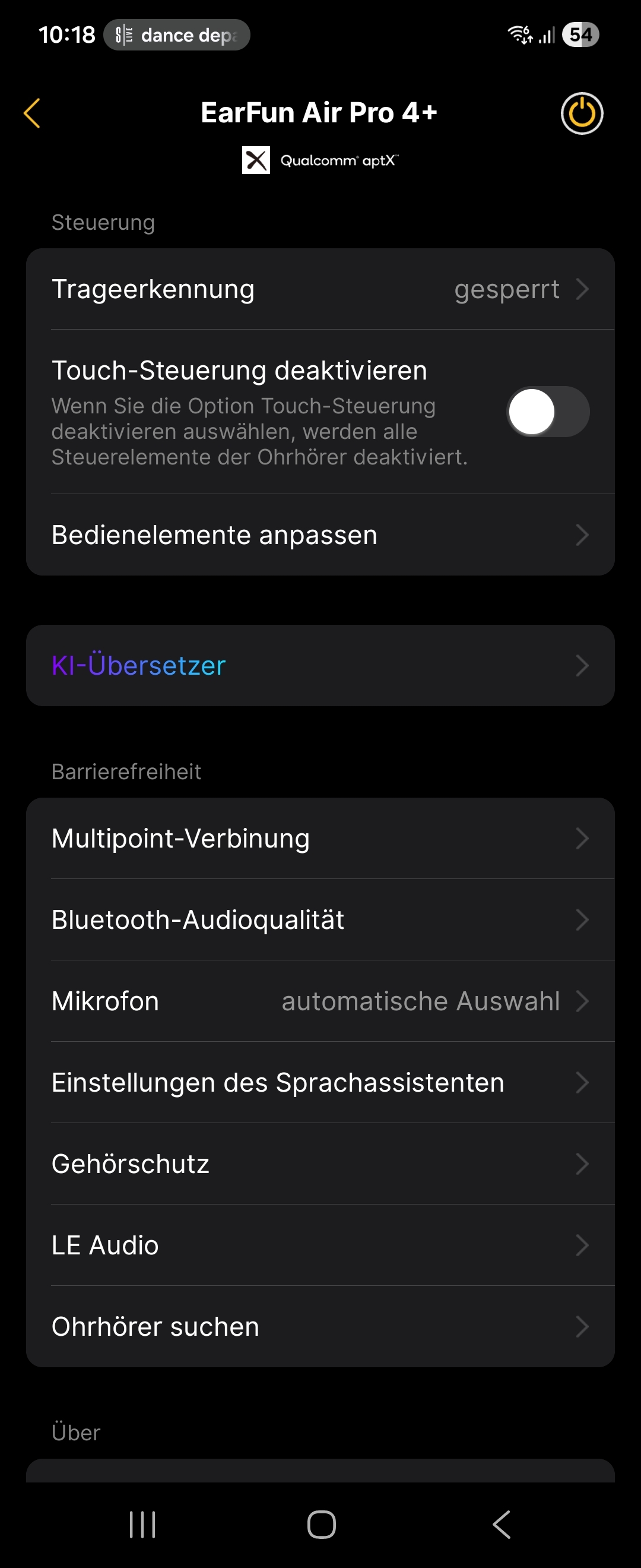641x1568 pixels.
Task: Open Trageerkennung settings
Action: (x=320, y=289)
